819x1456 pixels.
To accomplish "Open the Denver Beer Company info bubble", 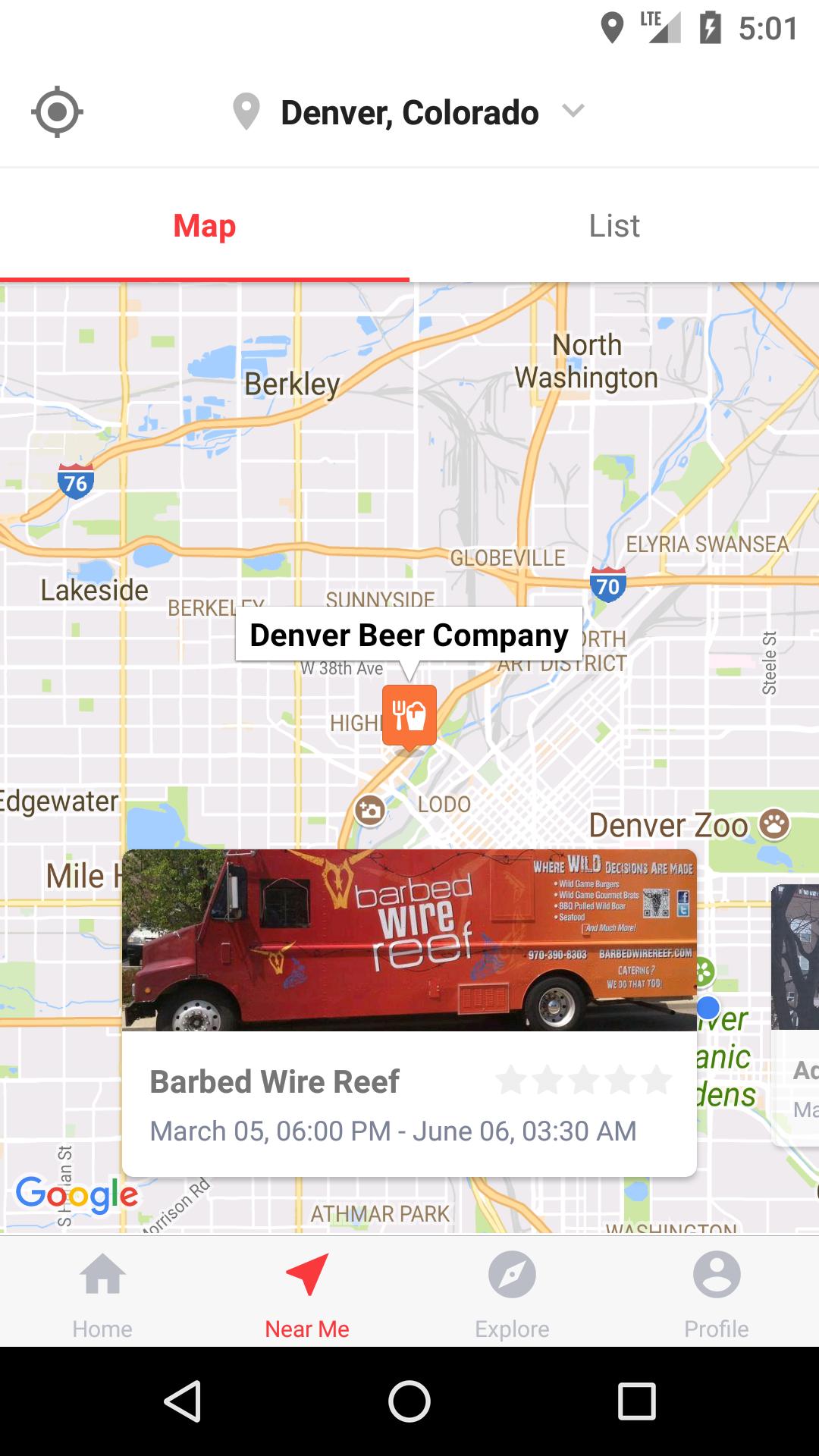I will (409, 635).
